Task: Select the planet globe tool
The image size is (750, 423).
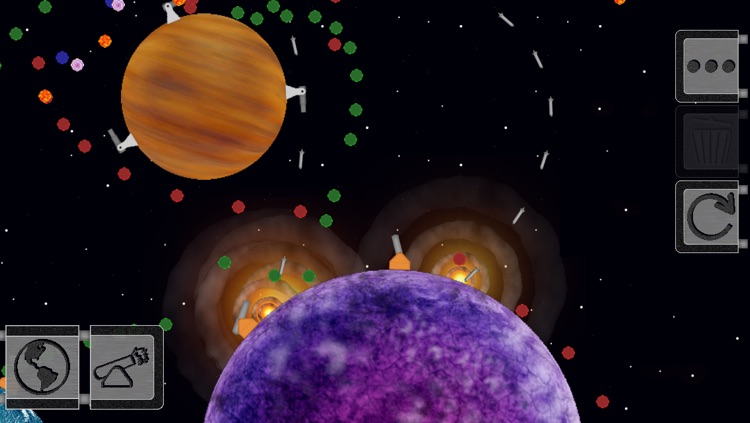Action: 42,367
